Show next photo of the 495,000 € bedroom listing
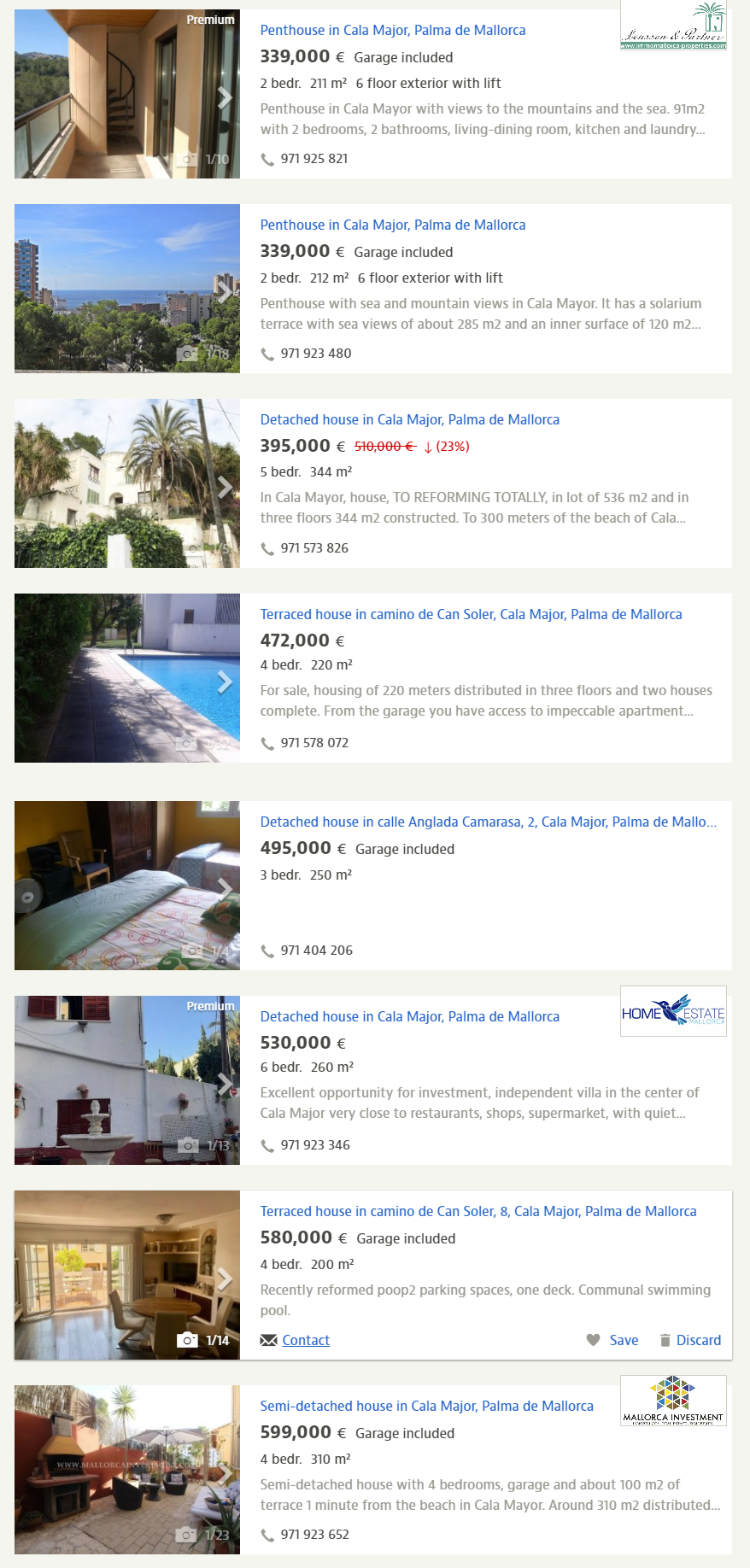The image size is (750, 1568). tap(225, 889)
